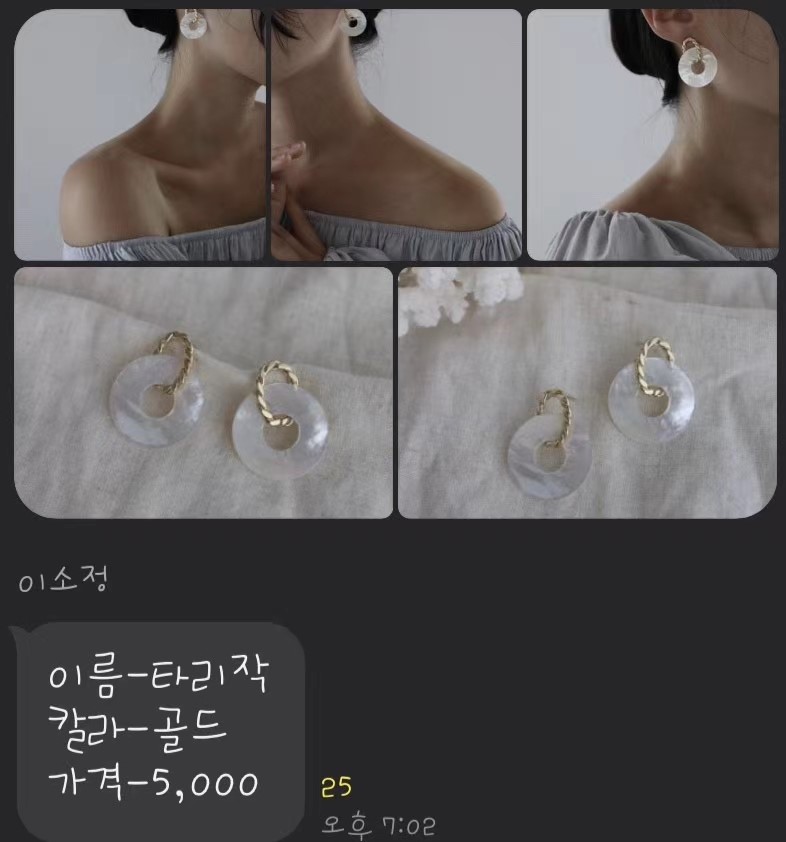Open the earrings photo with white flowers

tap(587, 392)
